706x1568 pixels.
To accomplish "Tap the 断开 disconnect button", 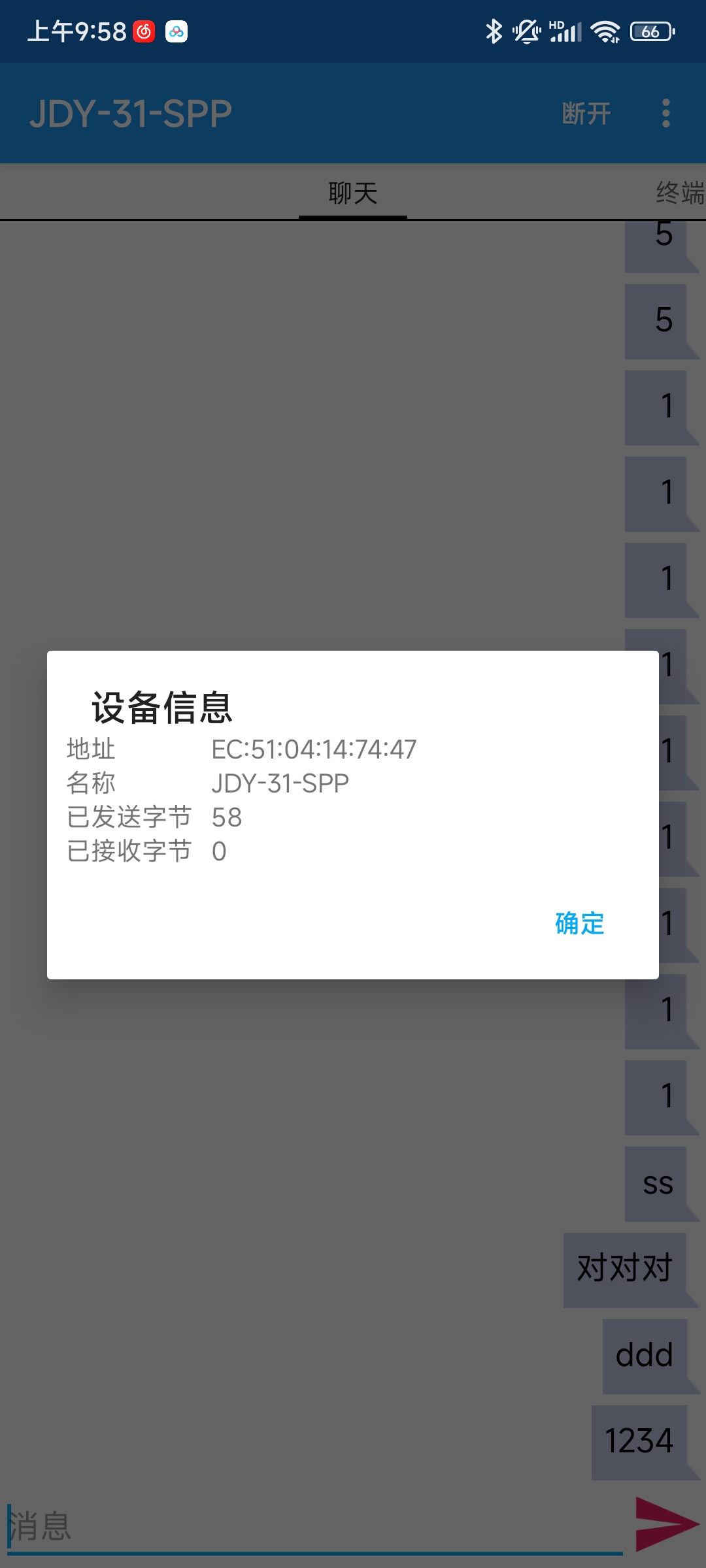I will tap(586, 114).
